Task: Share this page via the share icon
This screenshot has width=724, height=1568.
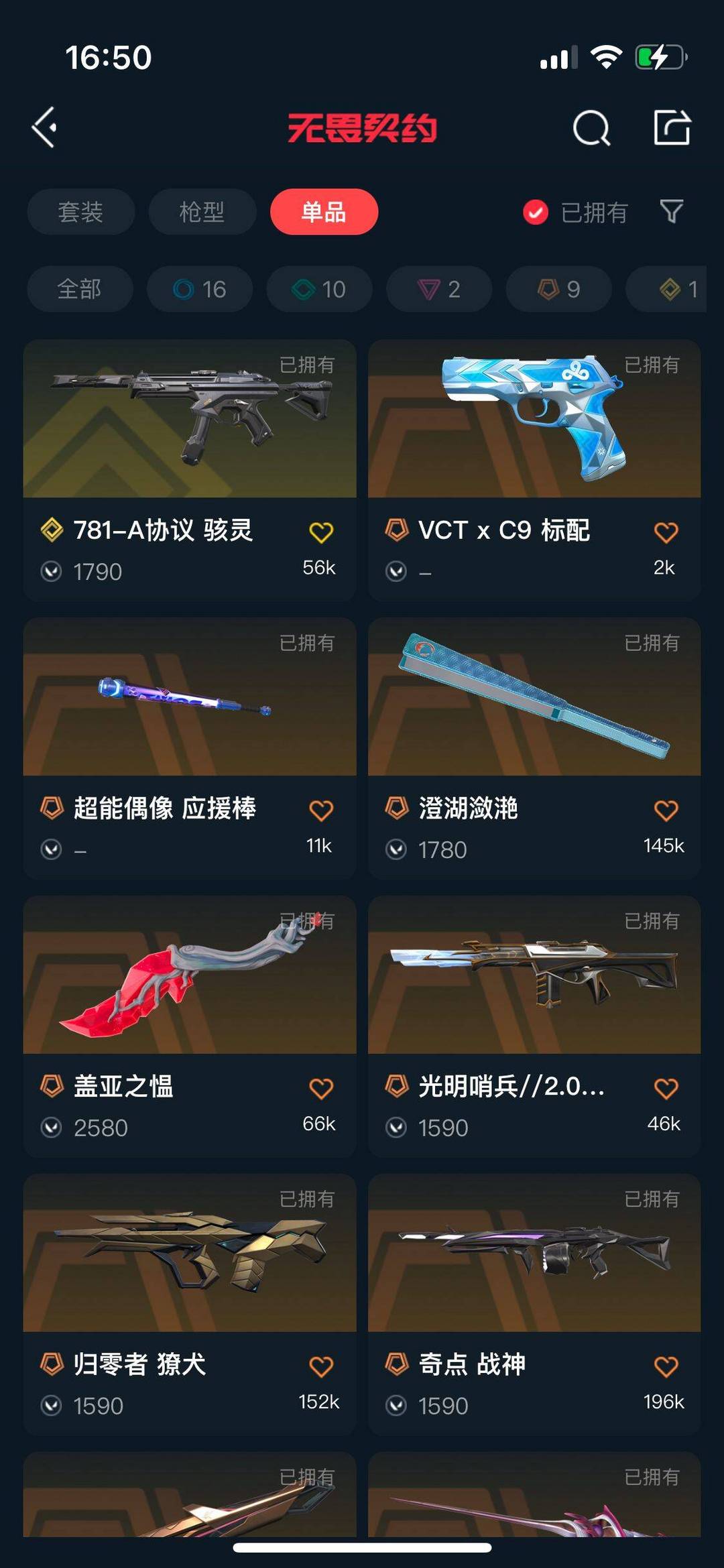Action: click(x=672, y=127)
